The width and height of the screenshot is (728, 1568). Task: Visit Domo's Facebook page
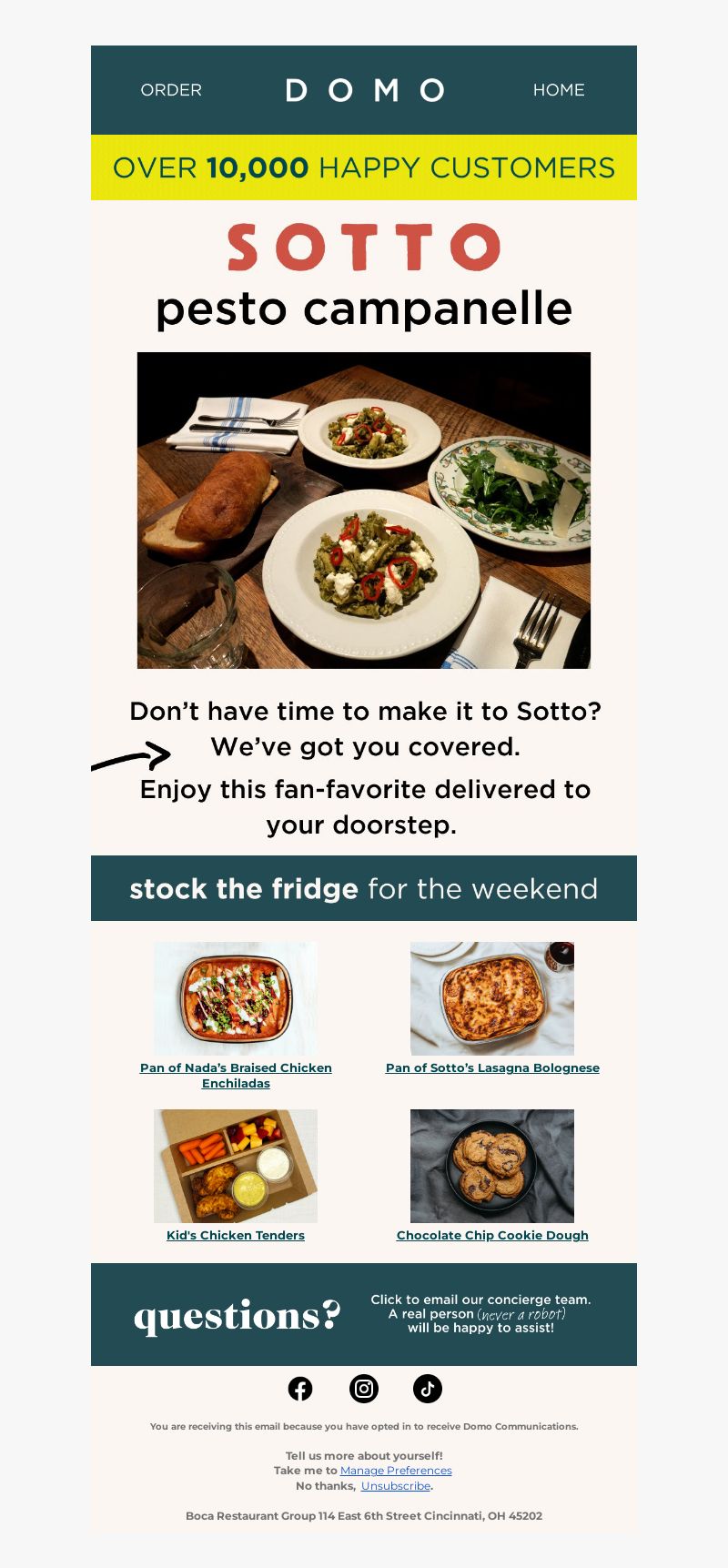click(x=300, y=1389)
